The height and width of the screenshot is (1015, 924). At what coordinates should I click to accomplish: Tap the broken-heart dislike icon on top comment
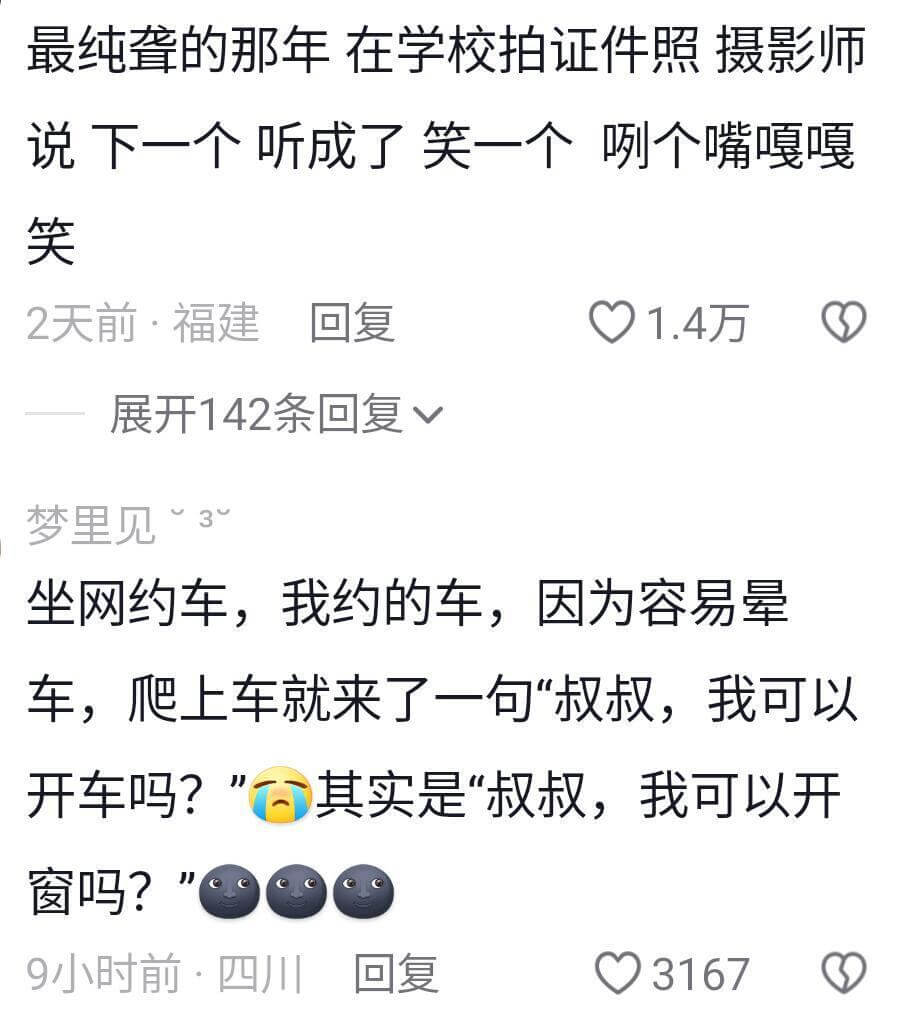pos(845,322)
